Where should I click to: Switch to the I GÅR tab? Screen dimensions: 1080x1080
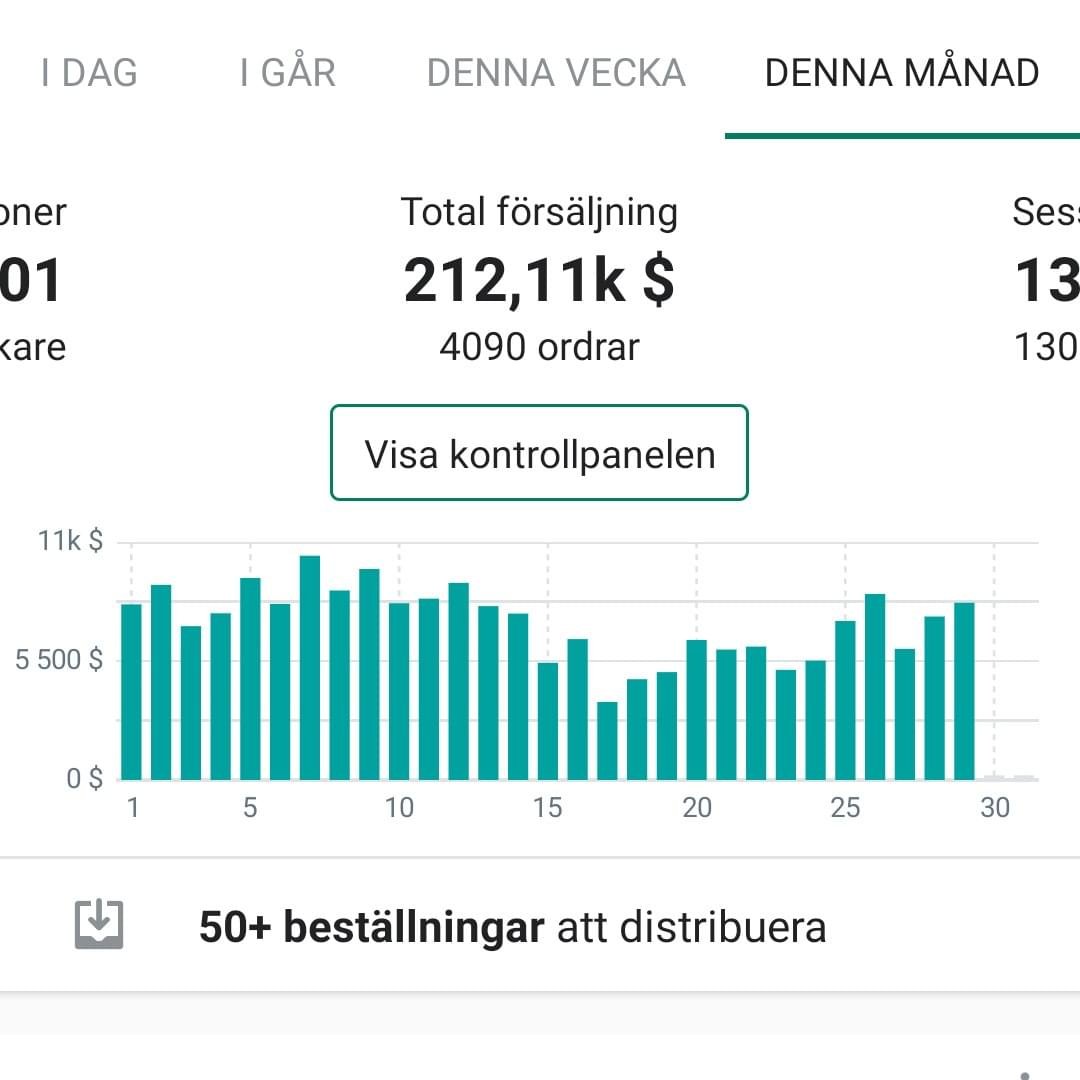point(287,73)
